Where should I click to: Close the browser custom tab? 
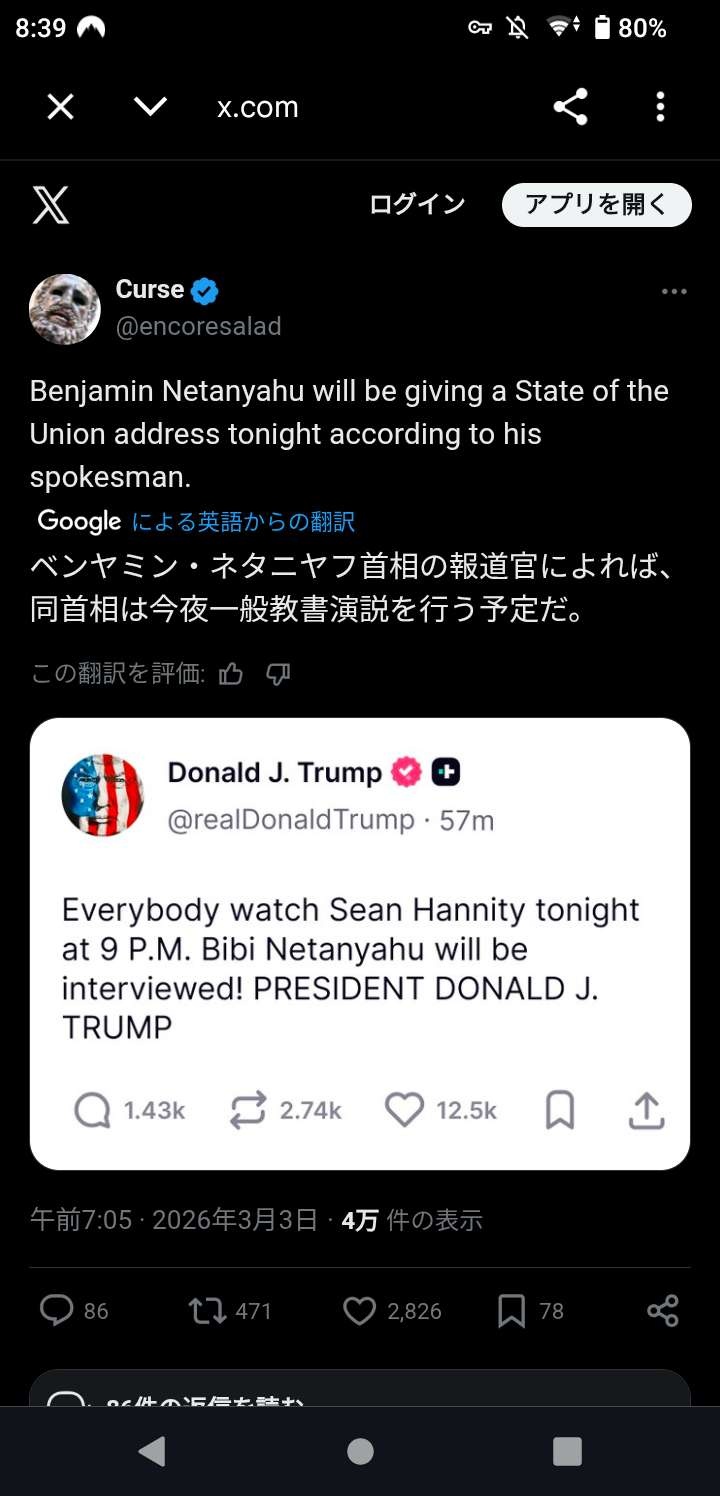pos(61,107)
